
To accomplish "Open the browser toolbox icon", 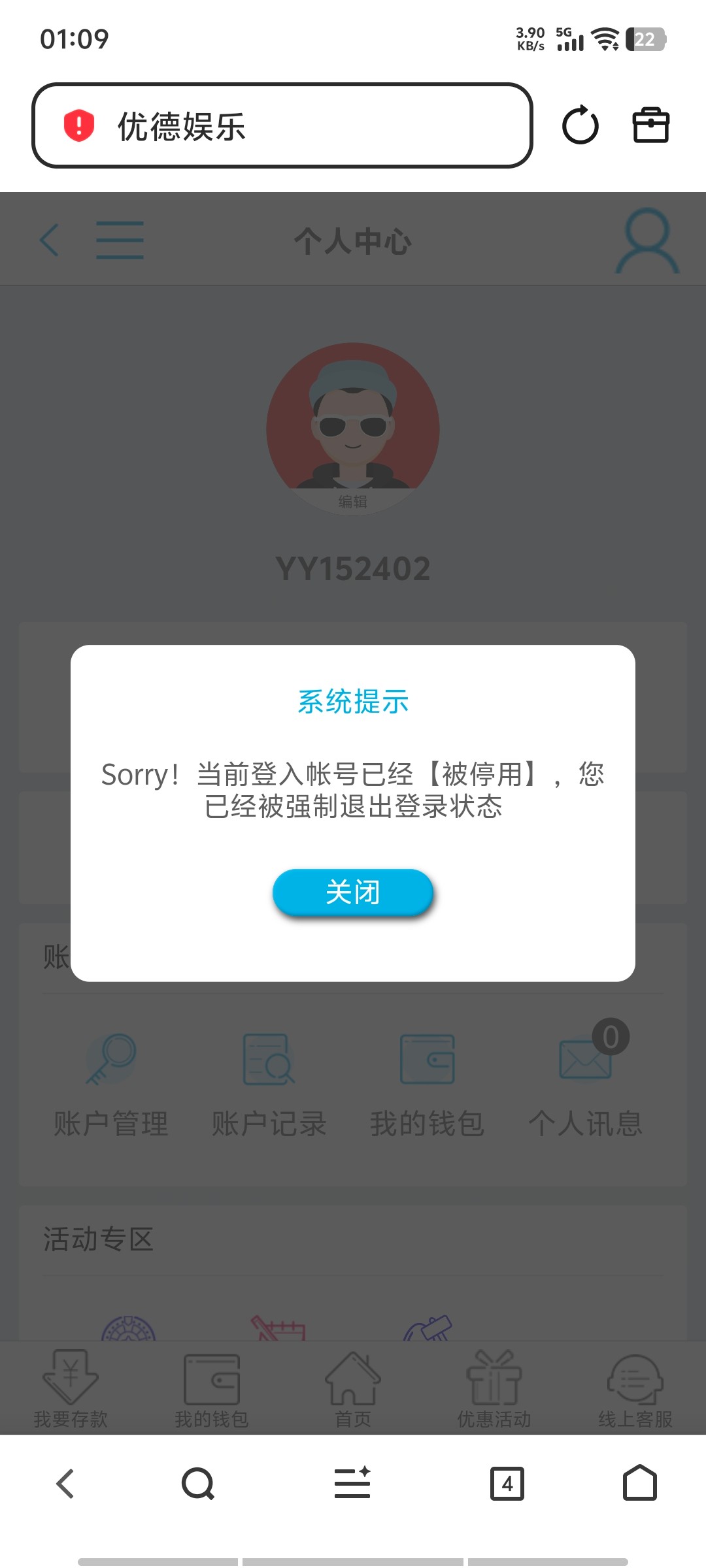I will tap(650, 125).
